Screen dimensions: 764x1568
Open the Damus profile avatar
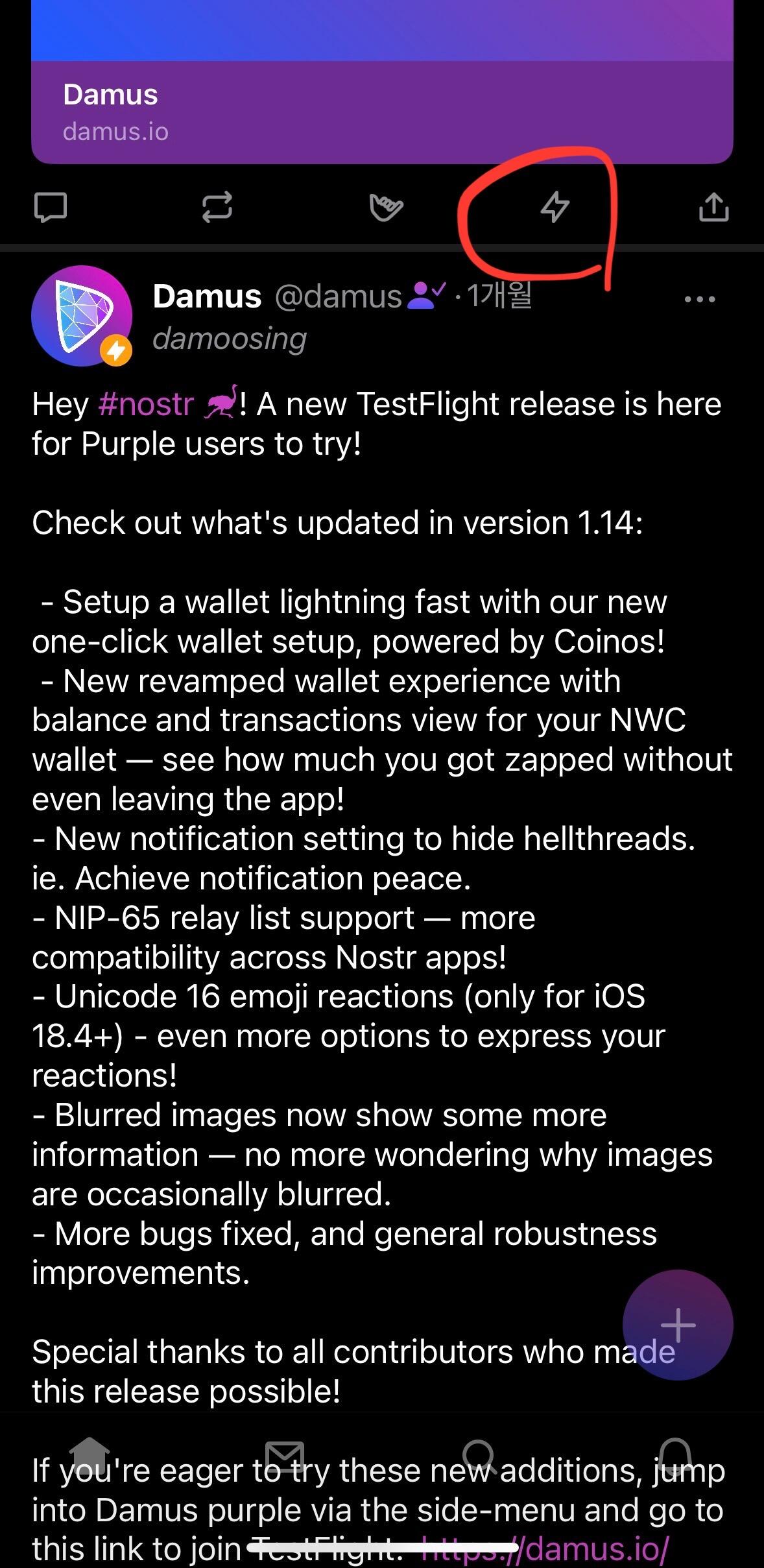click(81, 316)
